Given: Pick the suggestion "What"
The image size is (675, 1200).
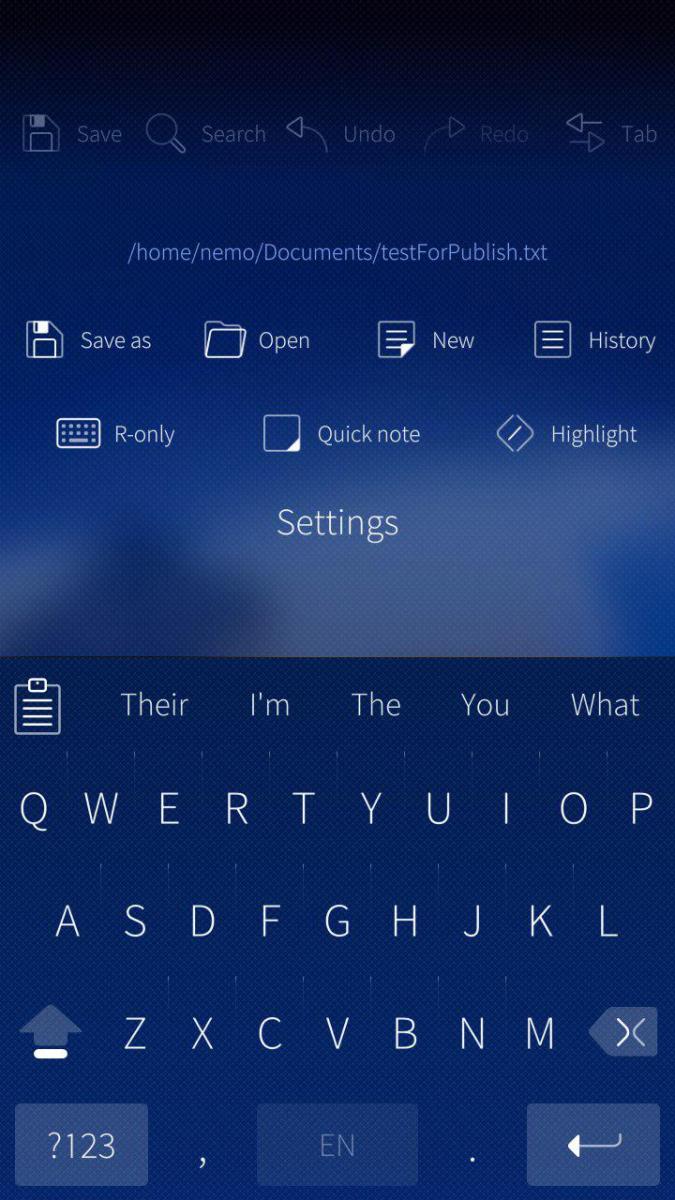Looking at the screenshot, I should point(605,705).
